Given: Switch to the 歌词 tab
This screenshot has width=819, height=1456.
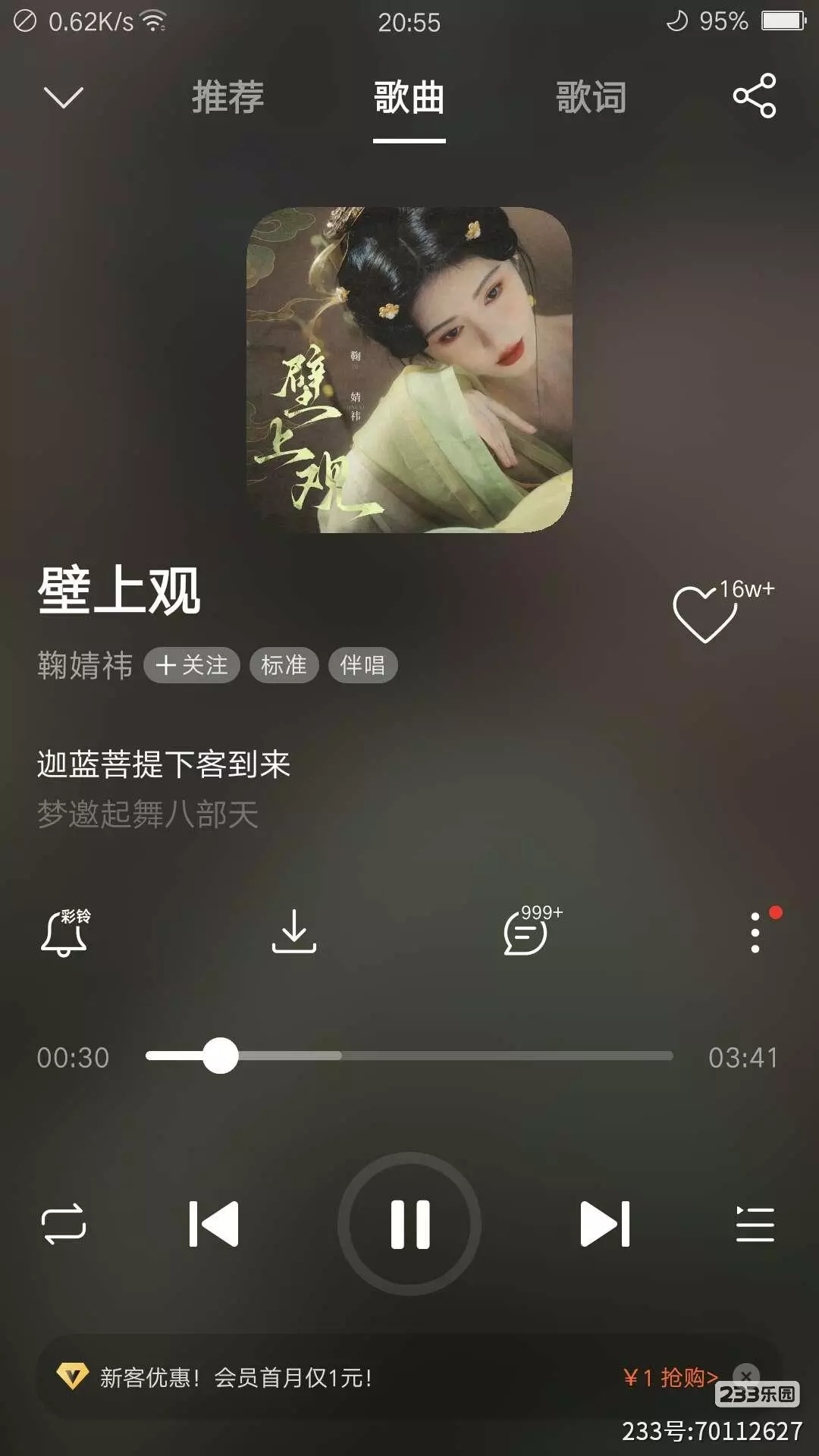Looking at the screenshot, I should [591, 98].
